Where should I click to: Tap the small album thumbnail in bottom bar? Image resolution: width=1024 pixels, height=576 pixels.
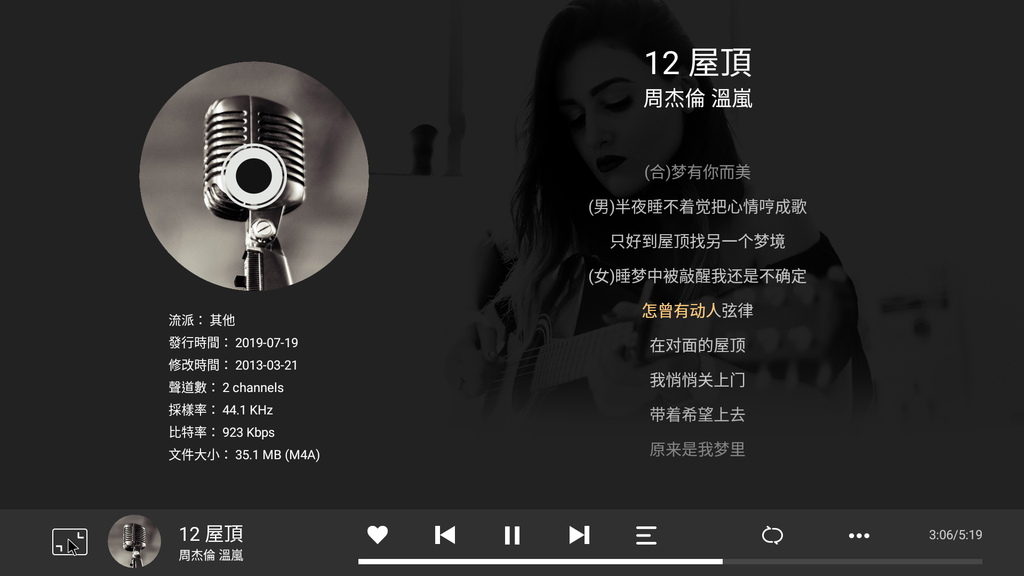134,541
